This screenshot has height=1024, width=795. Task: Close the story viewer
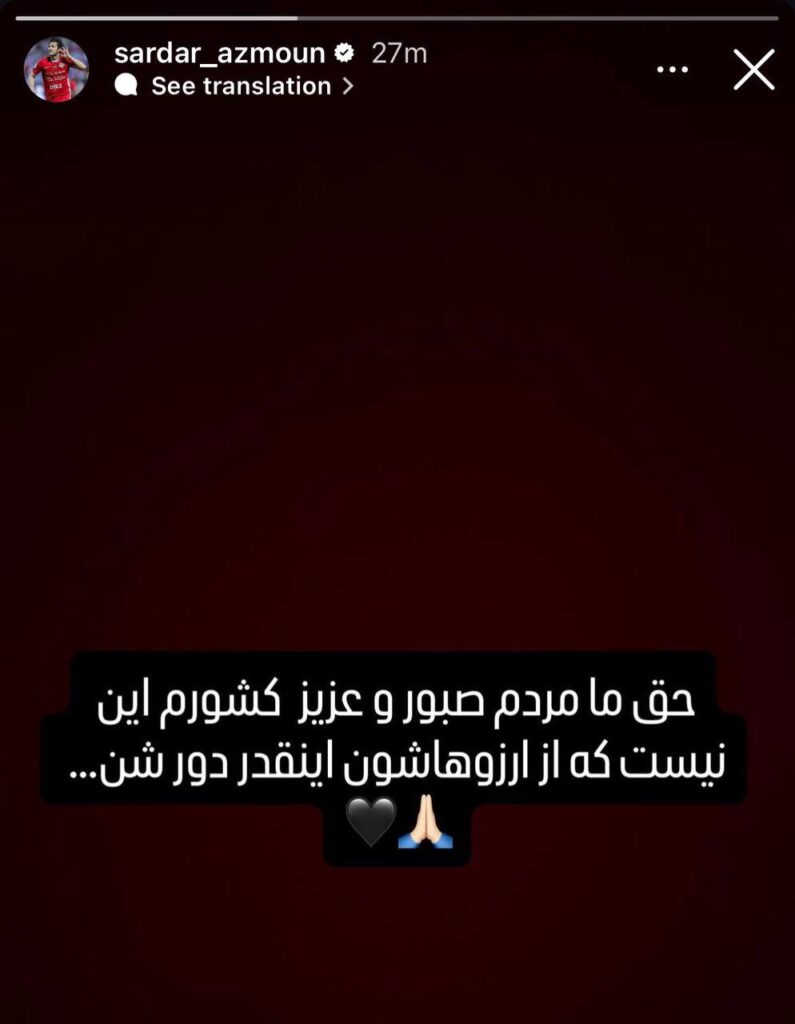point(753,70)
